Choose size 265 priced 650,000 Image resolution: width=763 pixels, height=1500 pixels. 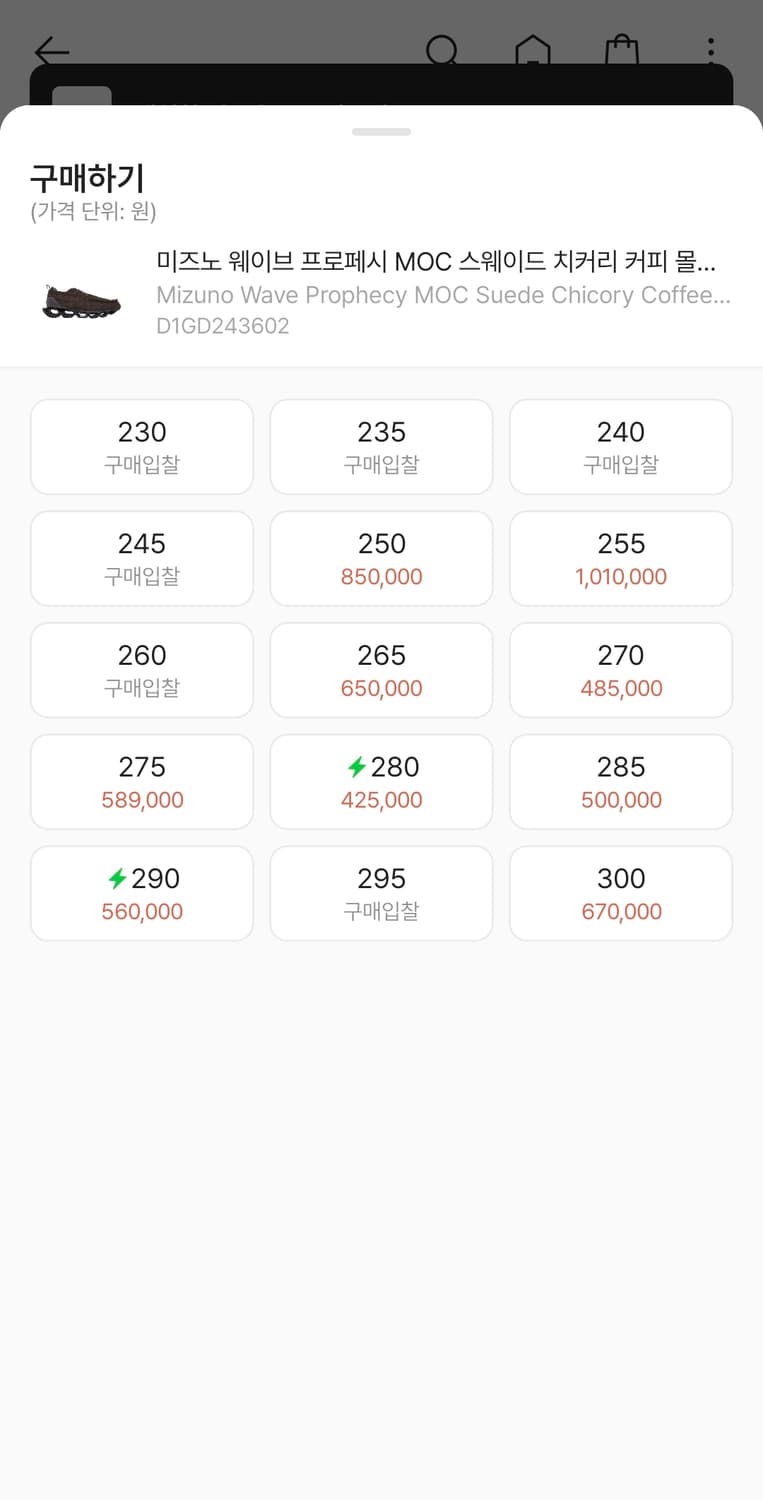[381, 669]
